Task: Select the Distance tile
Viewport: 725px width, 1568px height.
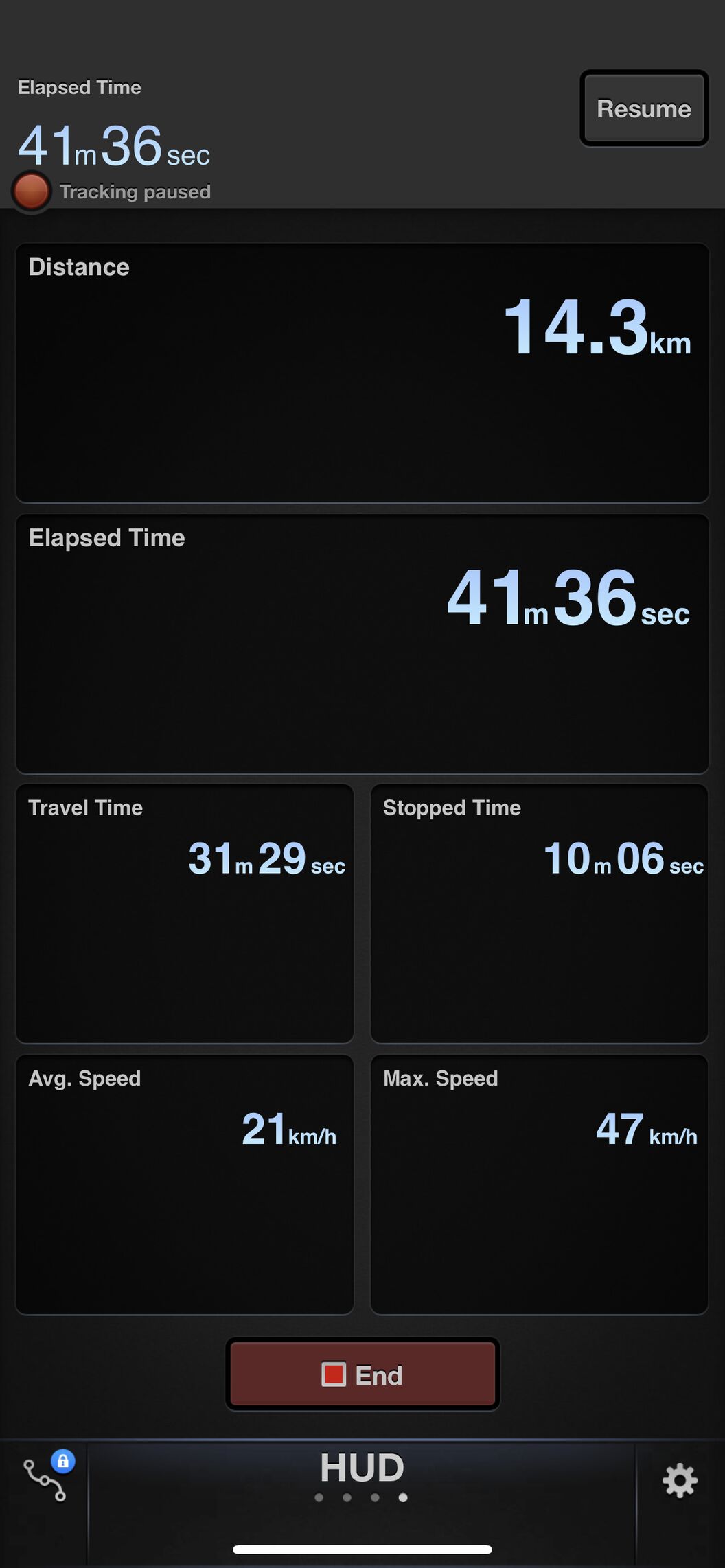Action: tap(362, 373)
